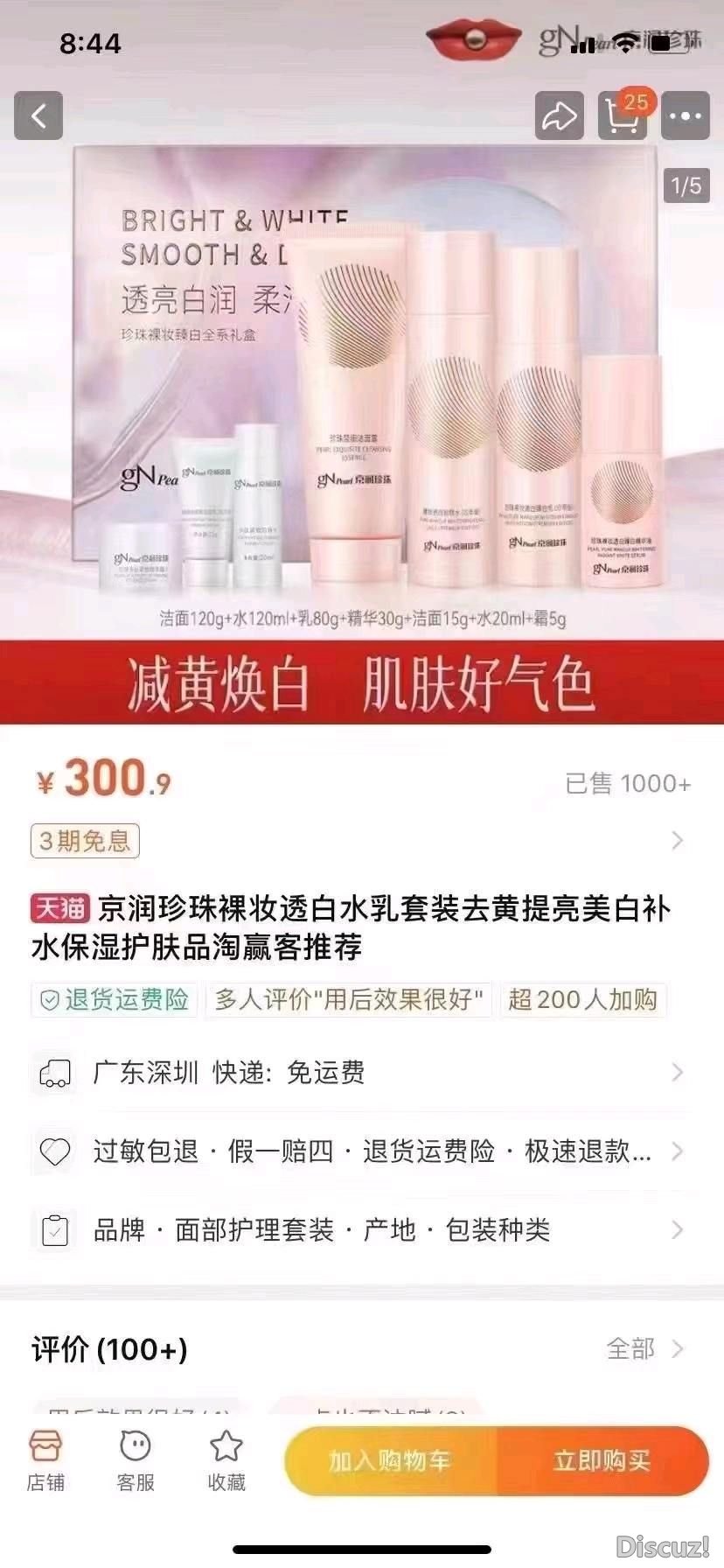Tap 加入购物车 to add to cart

coord(390,1460)
